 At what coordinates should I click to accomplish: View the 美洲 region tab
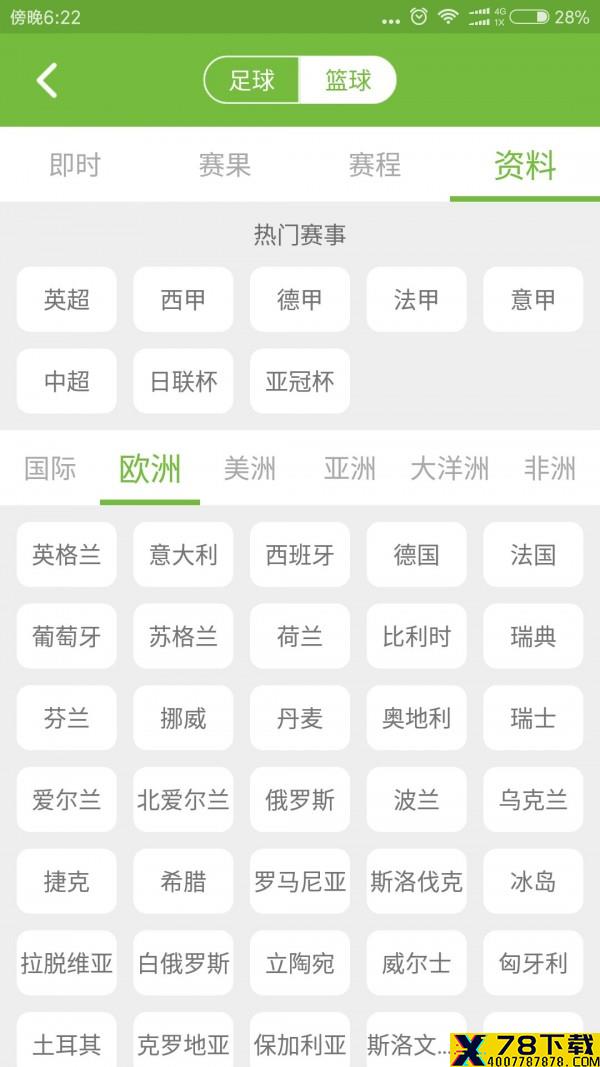249,468
